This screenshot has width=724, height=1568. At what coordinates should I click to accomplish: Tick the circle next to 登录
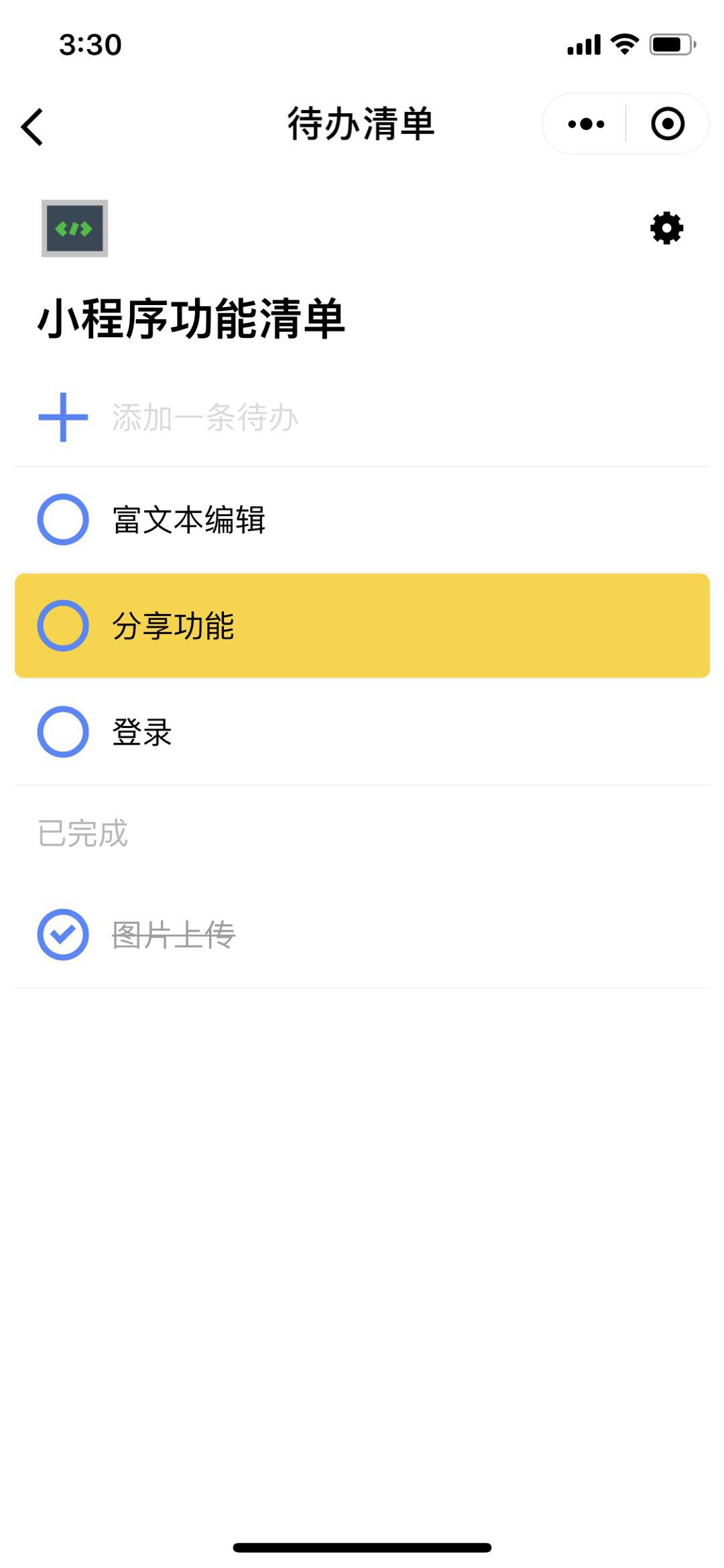(63, 732)
